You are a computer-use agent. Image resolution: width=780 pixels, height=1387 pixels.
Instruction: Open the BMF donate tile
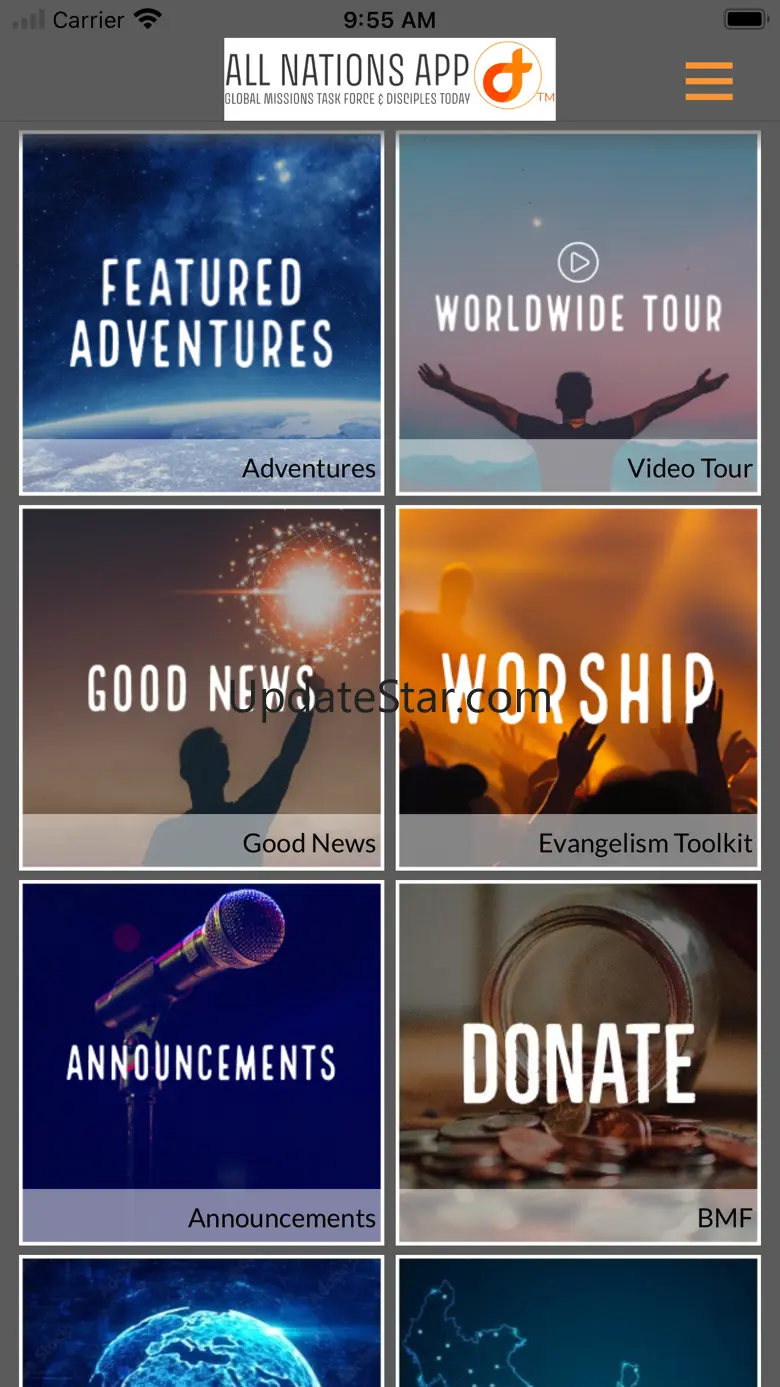(578, 1062)
